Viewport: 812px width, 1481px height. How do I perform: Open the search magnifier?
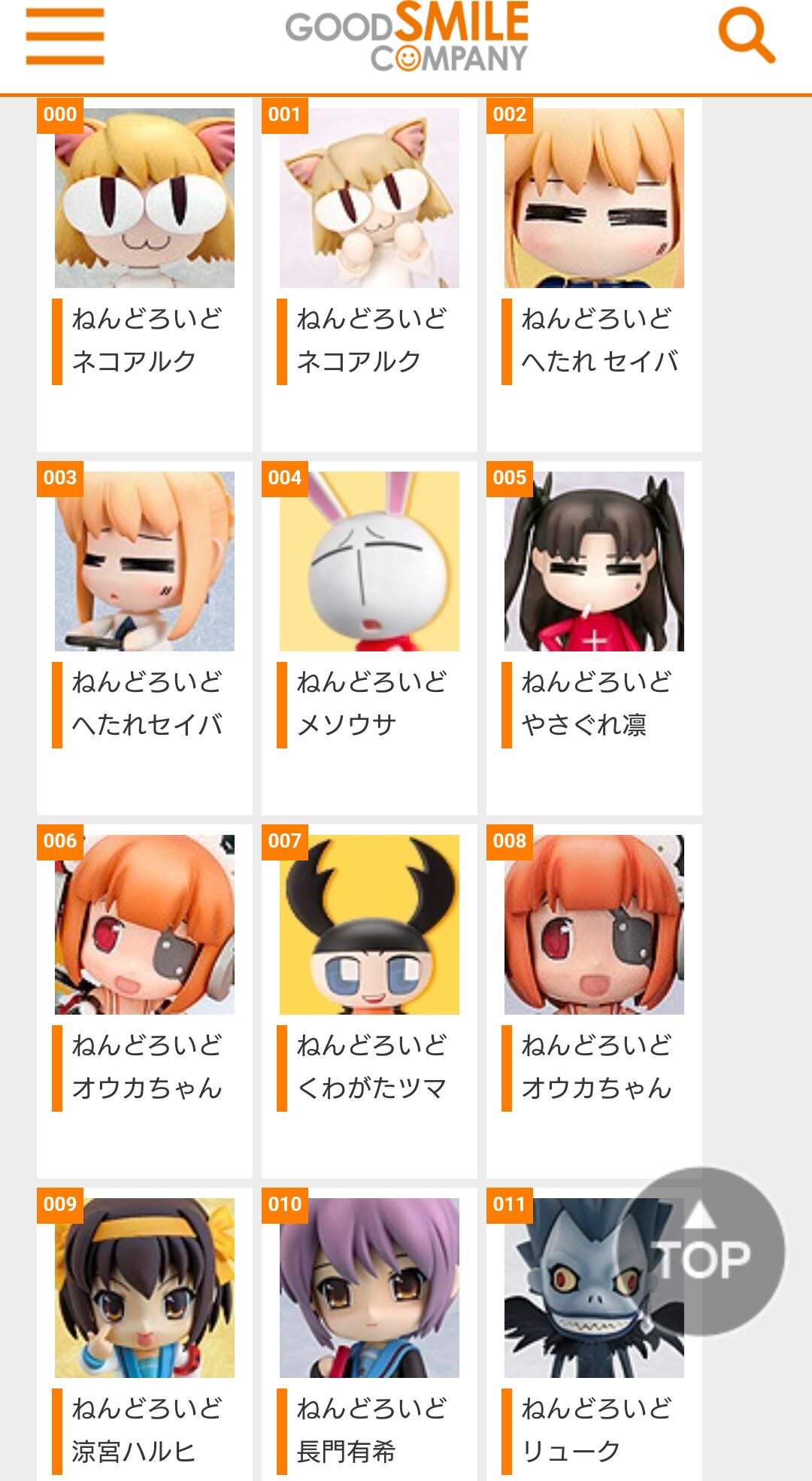[x=746, y=35]
